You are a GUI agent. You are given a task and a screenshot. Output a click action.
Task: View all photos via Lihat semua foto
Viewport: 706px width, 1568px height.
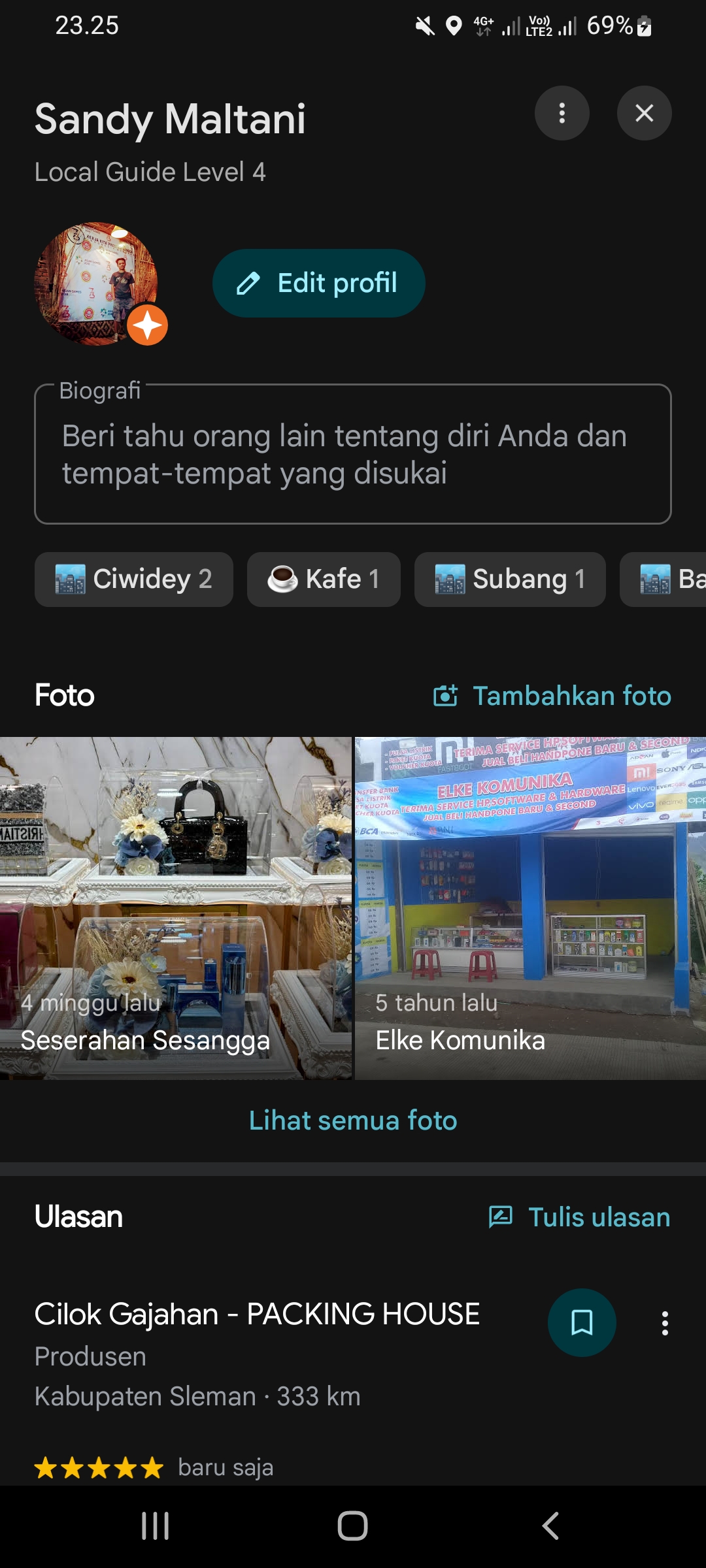coord(353,1120)
